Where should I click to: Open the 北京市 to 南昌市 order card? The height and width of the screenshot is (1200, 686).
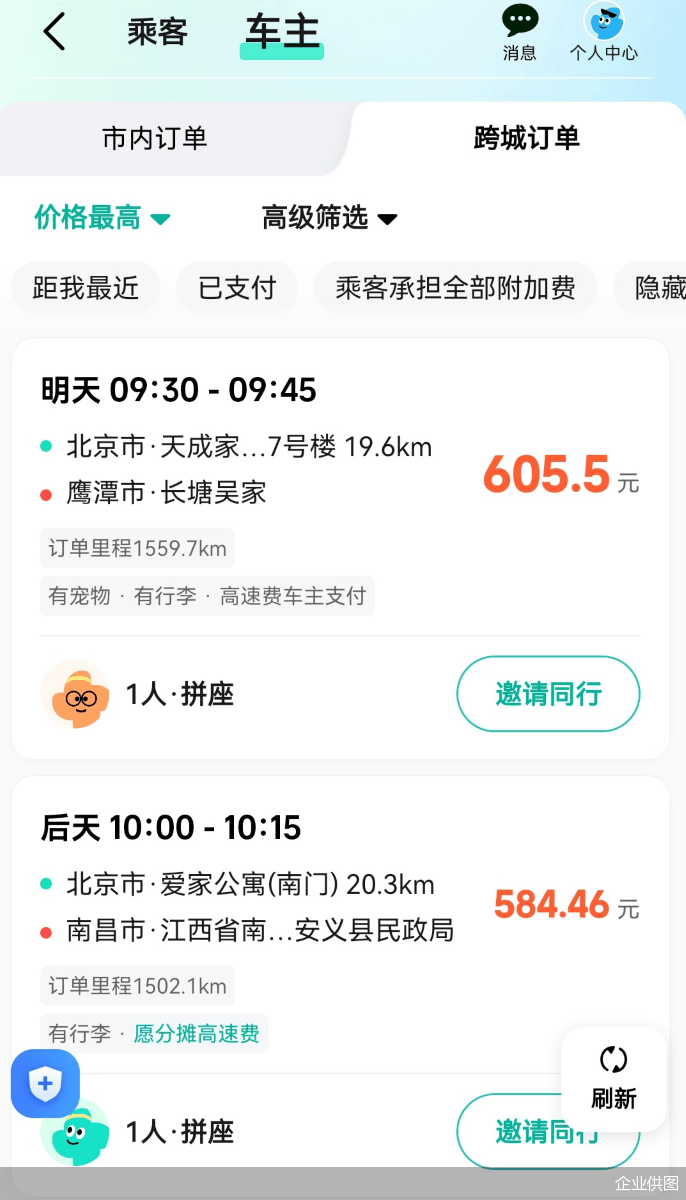tap(341, 972)
